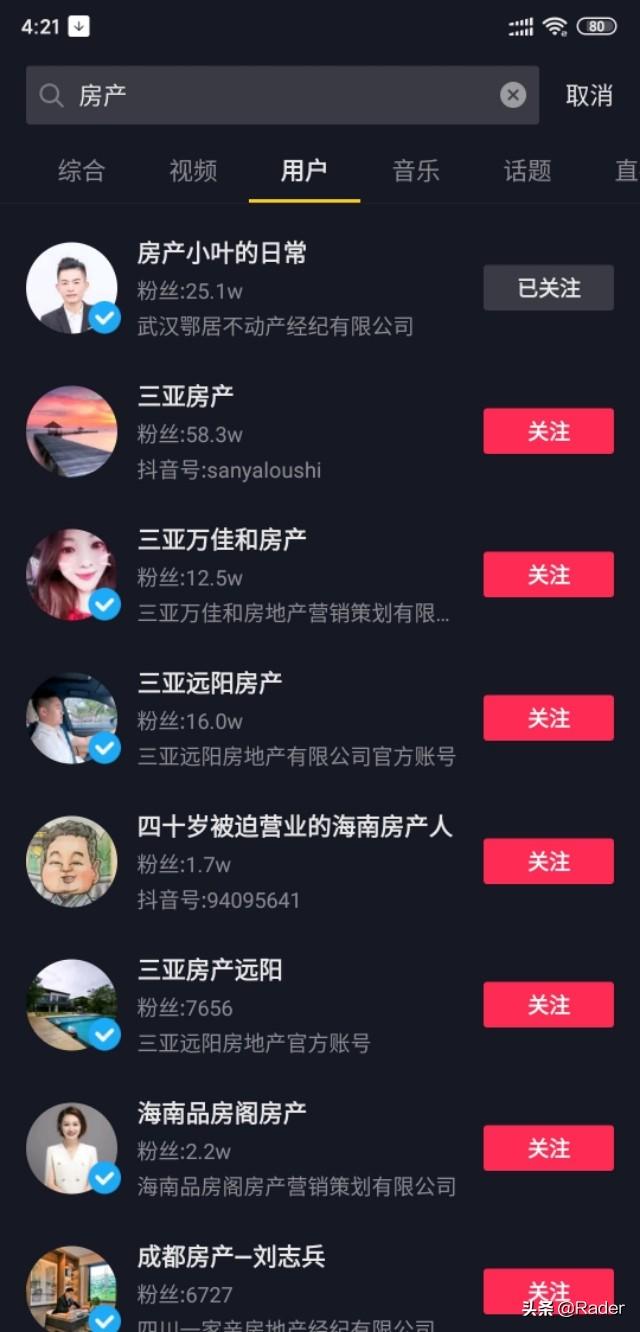The width and height of the screenshot is (640, 1332).
Task: Open the 三亚房产 user profile
Action: click(x=186, y=396)
